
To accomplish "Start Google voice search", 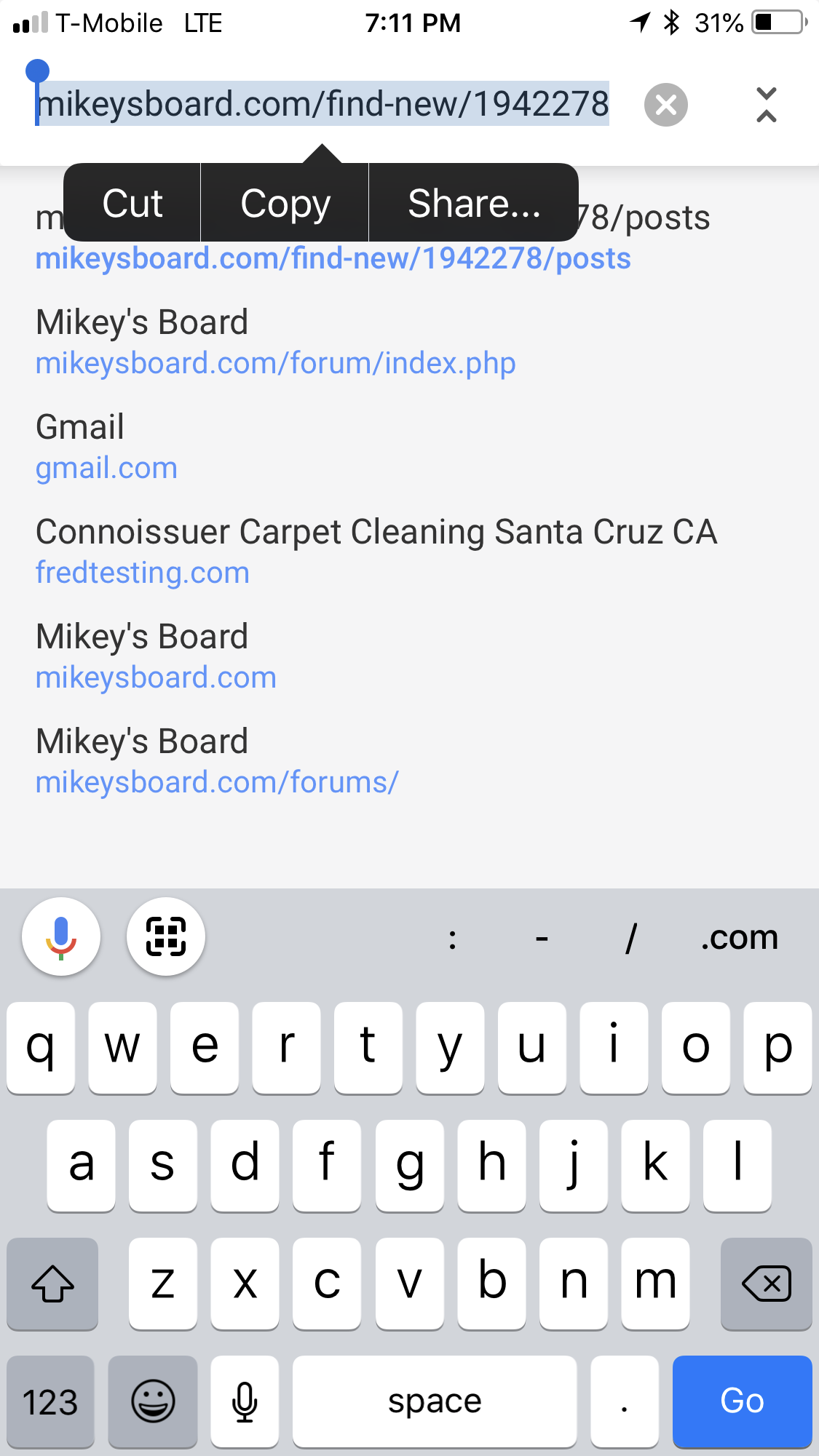I will (x=61, y=936).
